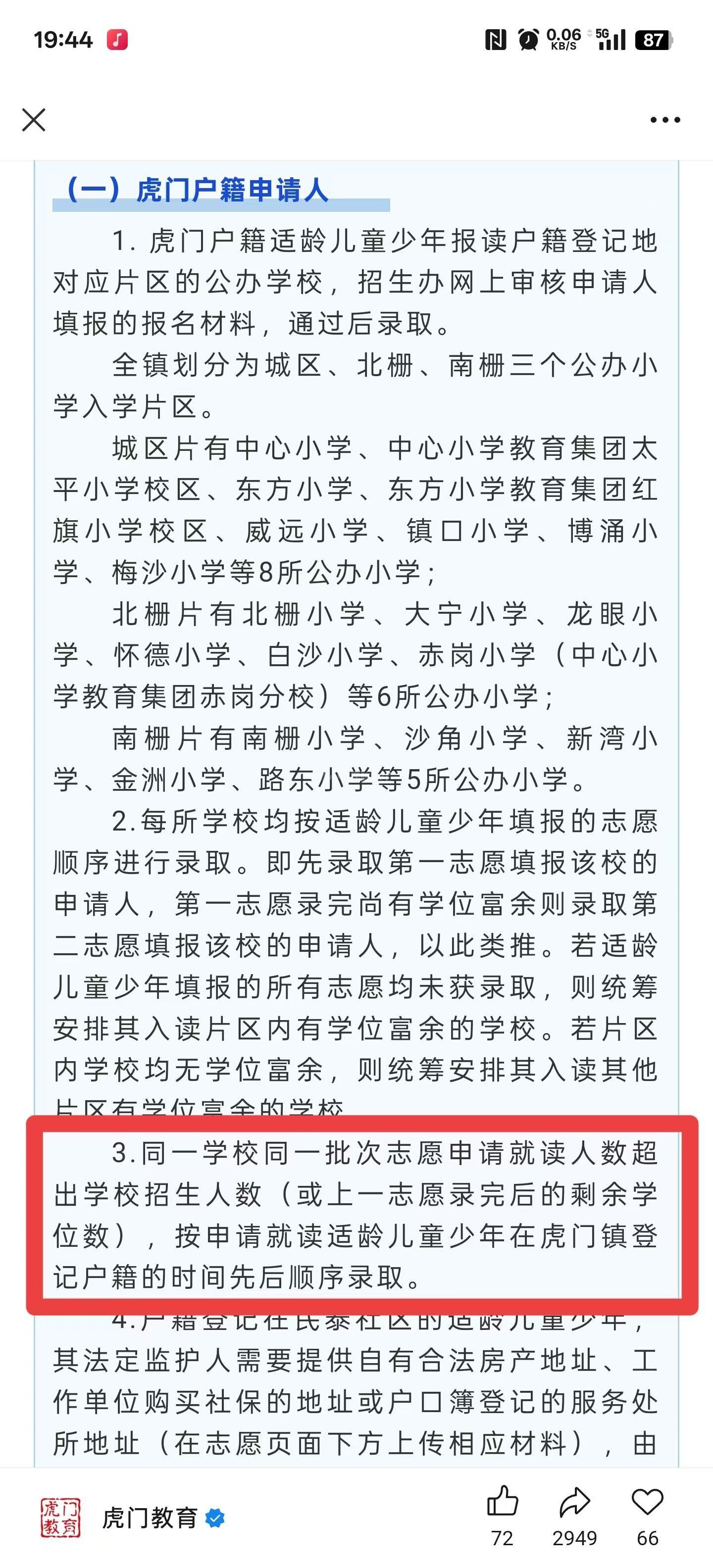Tap the heart icon to favorite
This screenshot has height=1568, width=713.
647,1502
